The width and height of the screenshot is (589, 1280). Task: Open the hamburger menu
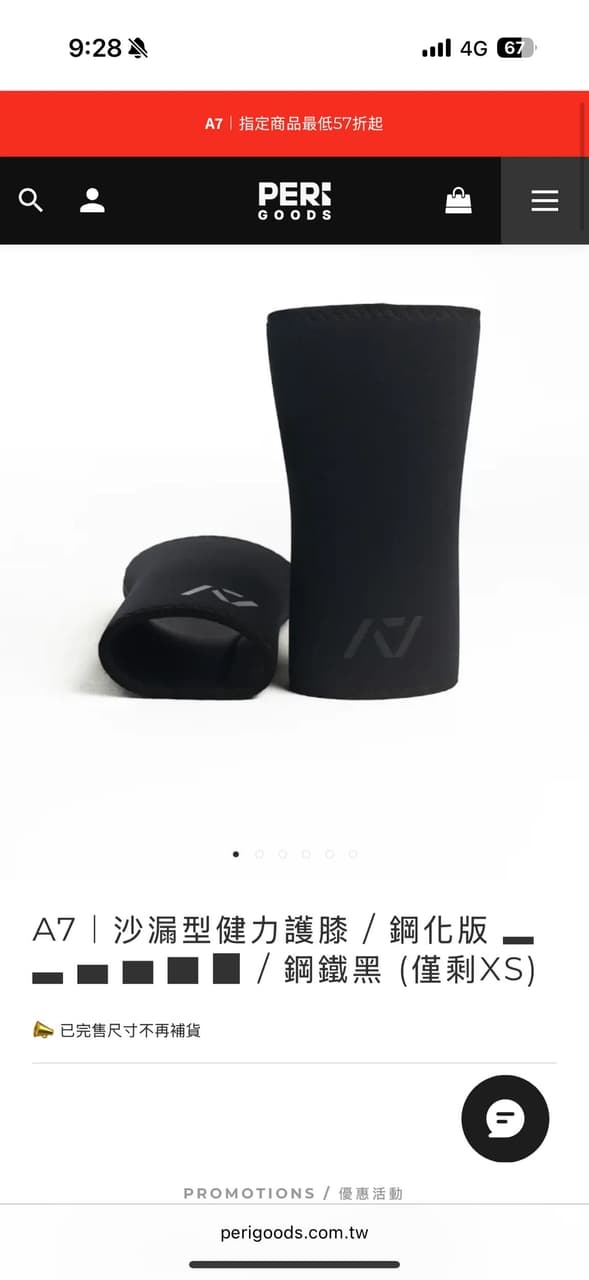coord(545,200)
